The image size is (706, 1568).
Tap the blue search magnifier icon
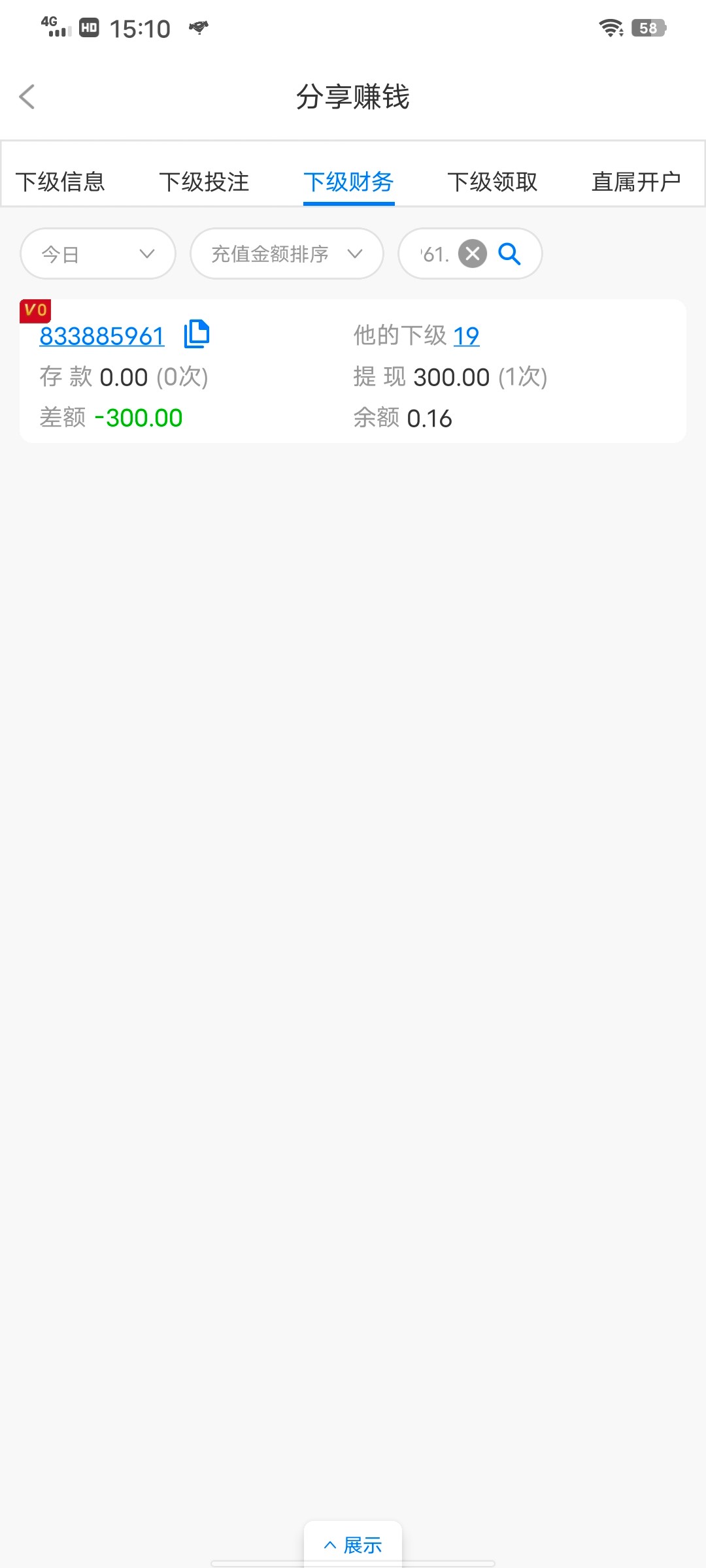[509, 253]
